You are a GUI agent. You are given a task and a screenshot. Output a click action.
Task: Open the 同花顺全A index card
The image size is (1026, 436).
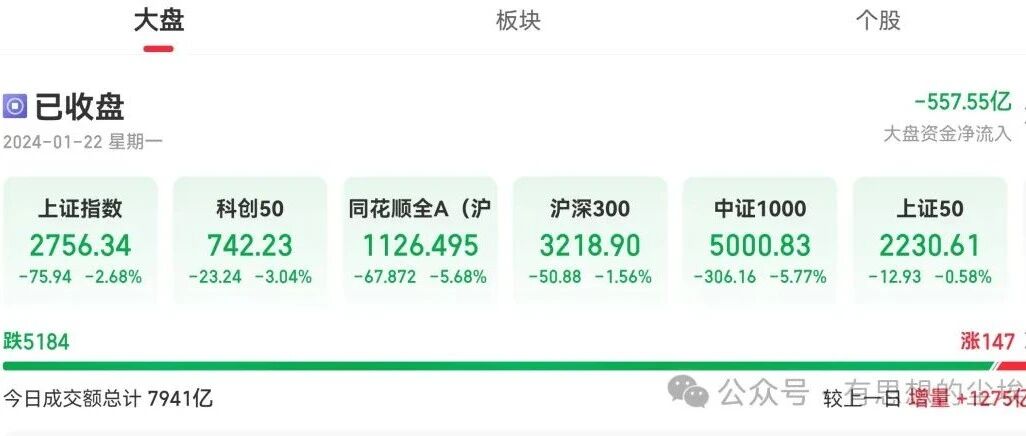coord(420,241)
